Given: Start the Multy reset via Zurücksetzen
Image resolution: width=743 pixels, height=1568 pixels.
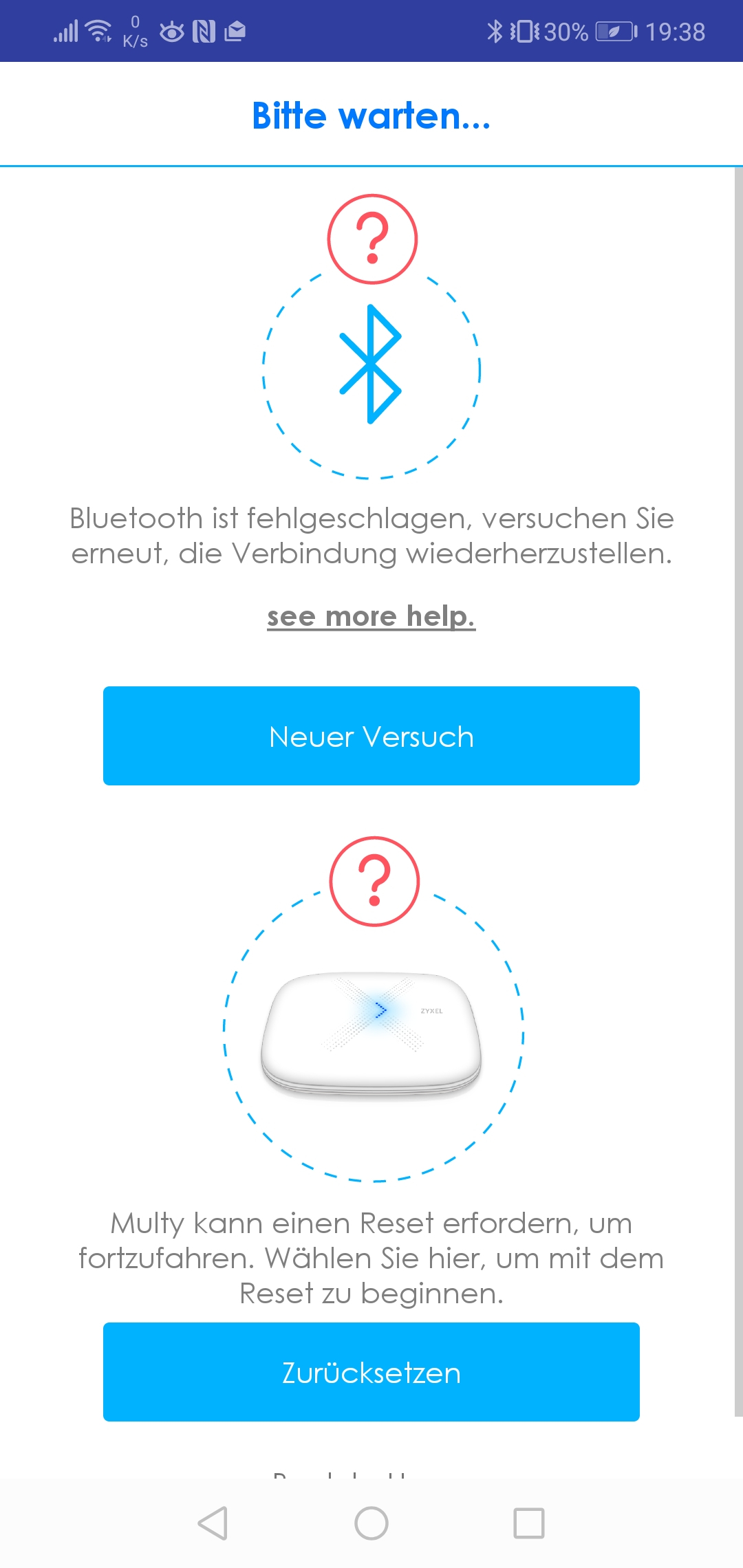Looking at the screenshot, I should pos(371,1372).
